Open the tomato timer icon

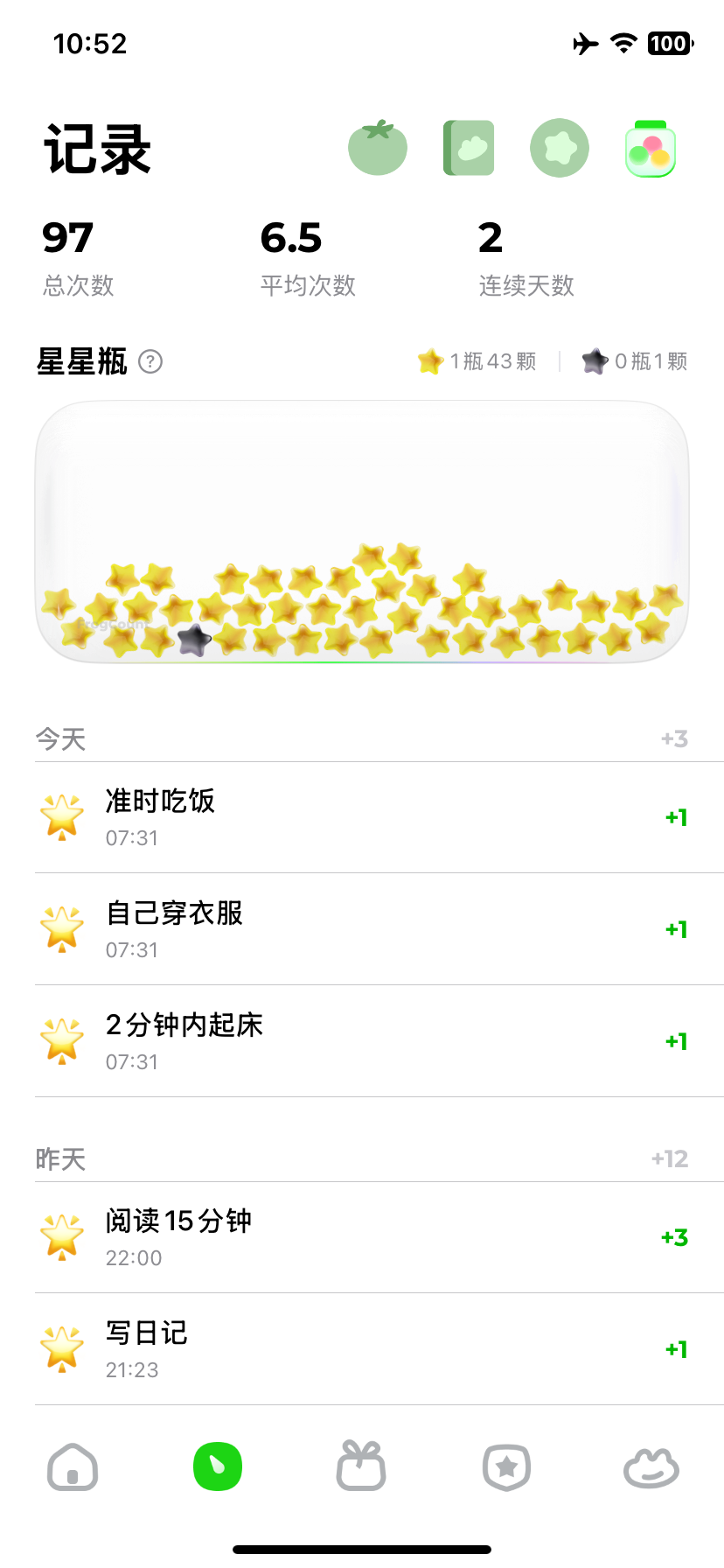tap(378, 148)
